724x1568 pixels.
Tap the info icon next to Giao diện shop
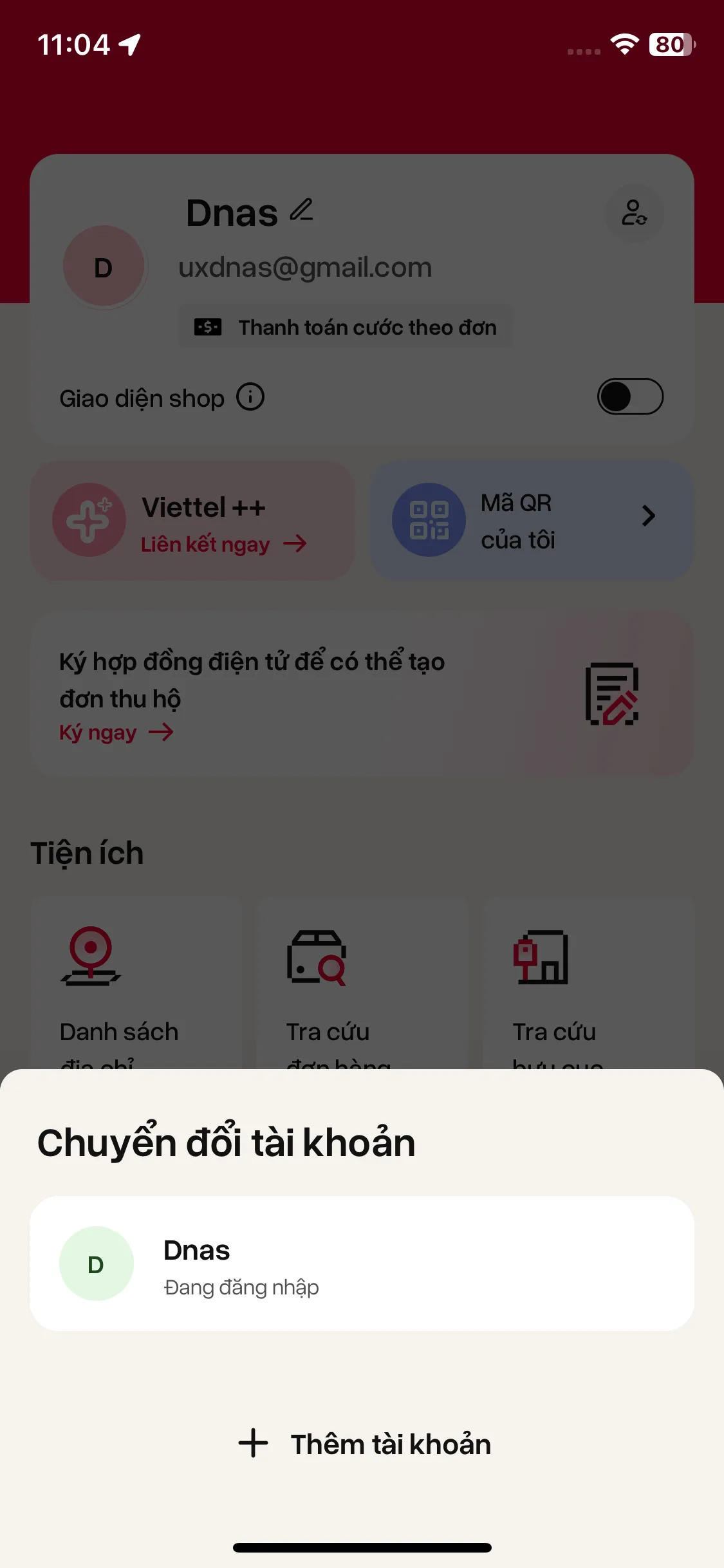250,397
